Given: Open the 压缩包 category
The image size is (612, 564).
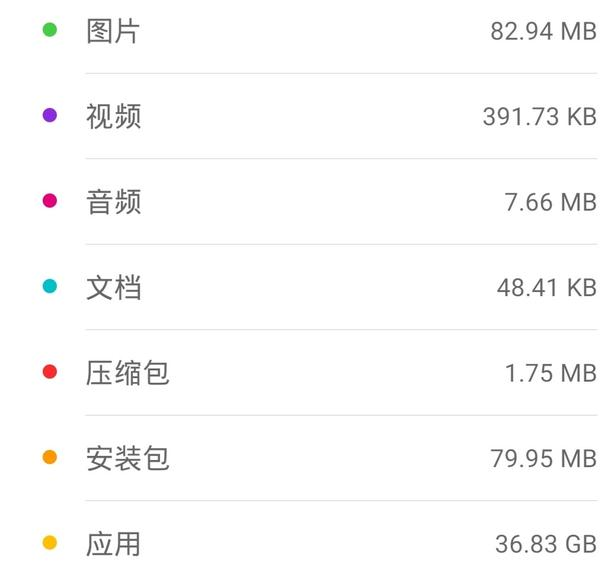Looking at the screenshot, I should [306, 372].
